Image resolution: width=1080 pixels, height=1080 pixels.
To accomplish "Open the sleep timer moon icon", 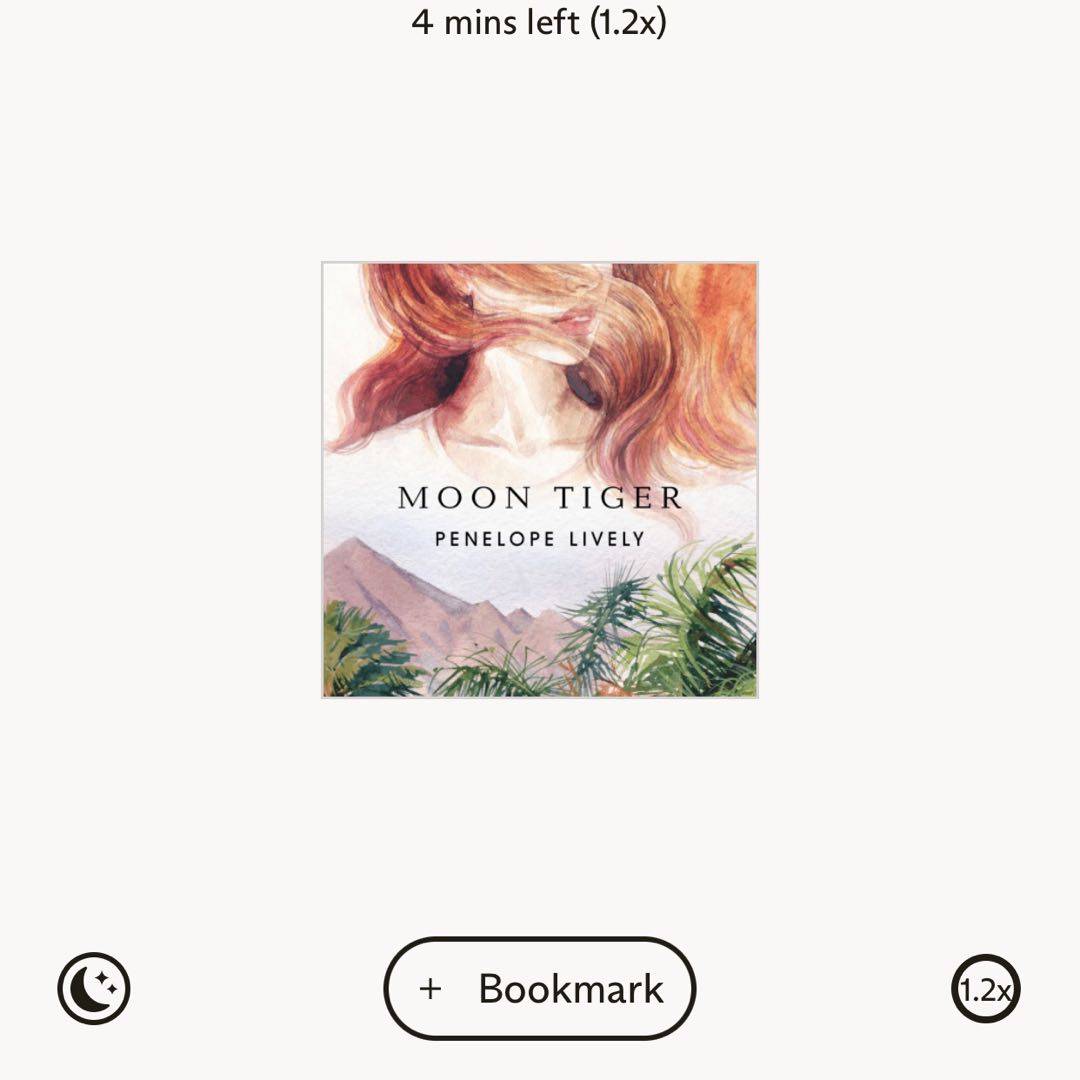I will pos(94,989).
